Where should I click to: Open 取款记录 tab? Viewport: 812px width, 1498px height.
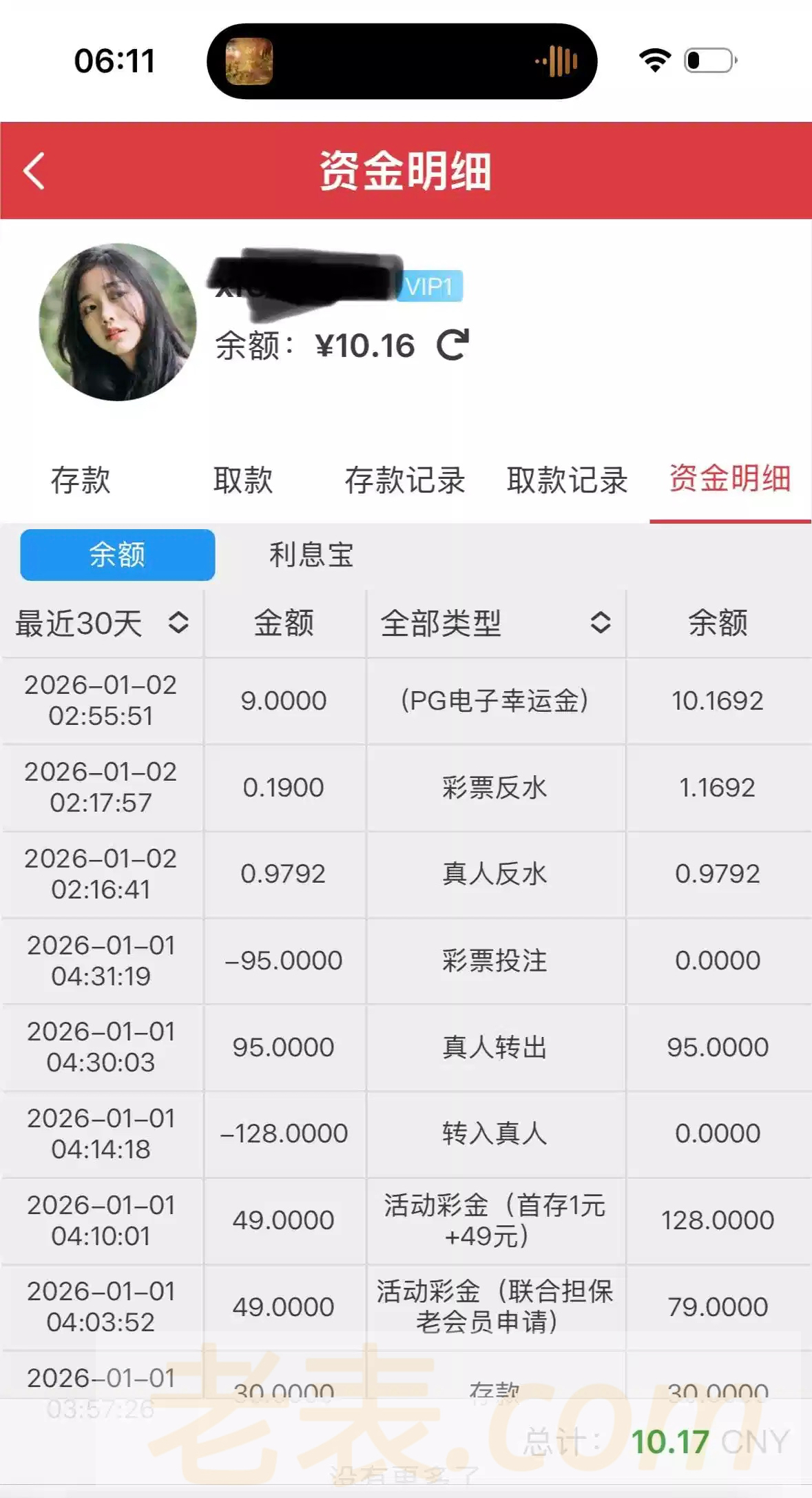coord(567,480)
